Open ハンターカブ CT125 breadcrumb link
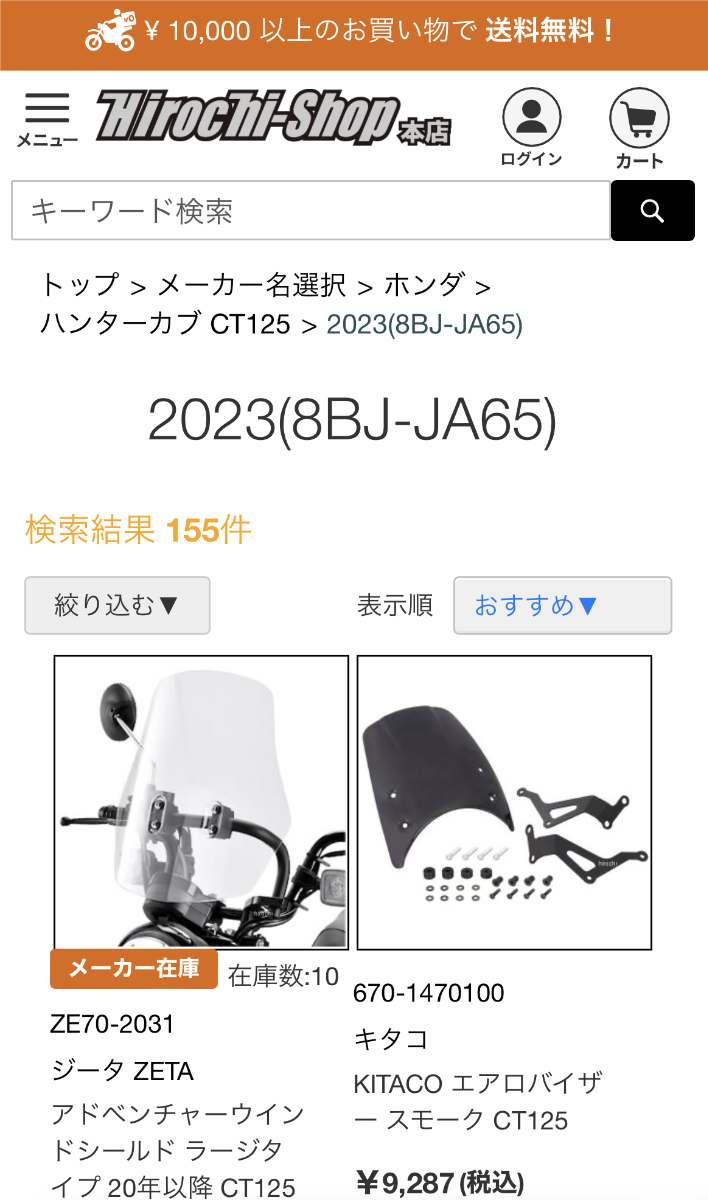Screen dimensions: 708x1200 click(x=165, y=324)
